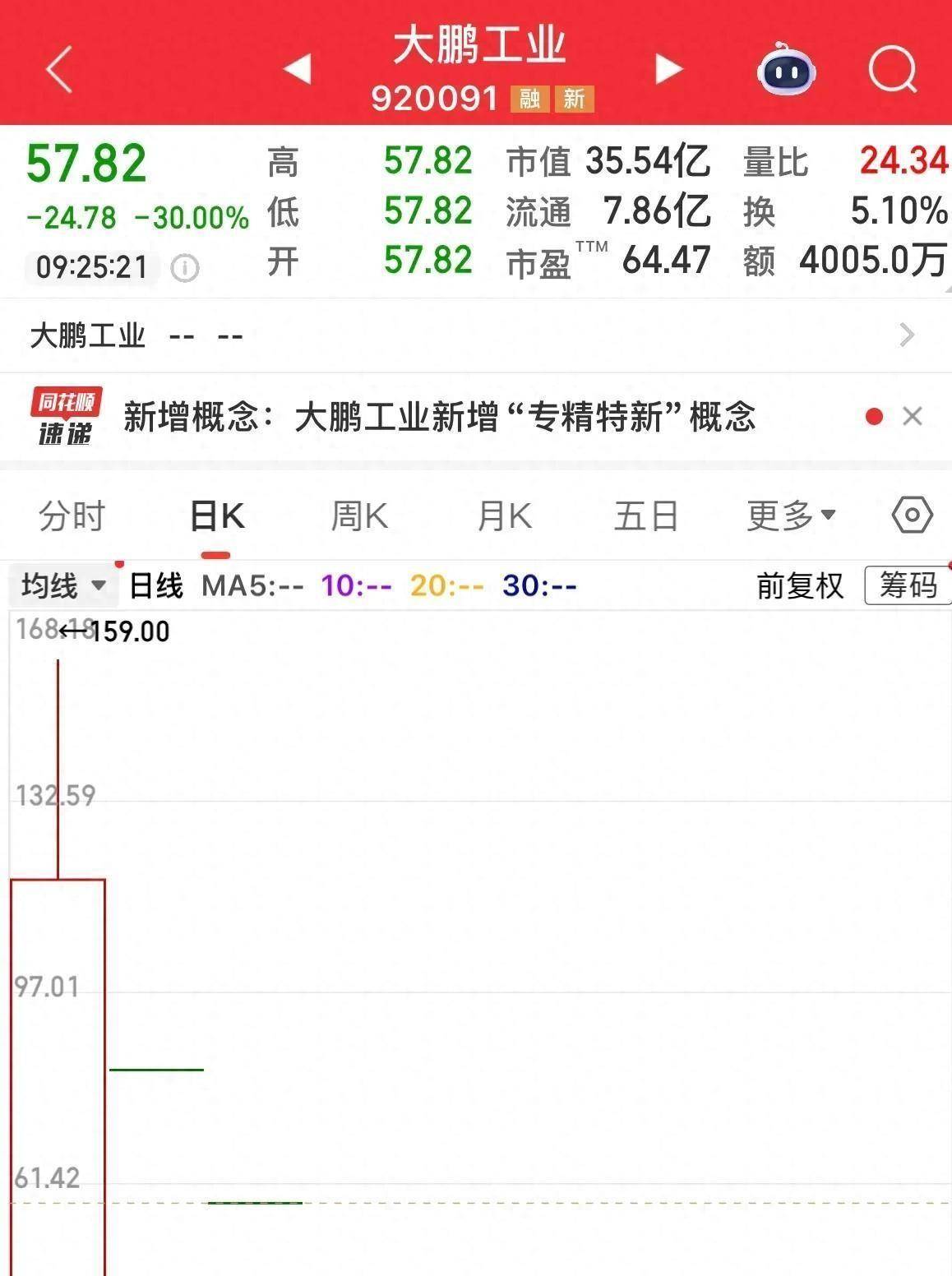Switch to the 月K tab

pyautogui.click(x=504, y=517)
